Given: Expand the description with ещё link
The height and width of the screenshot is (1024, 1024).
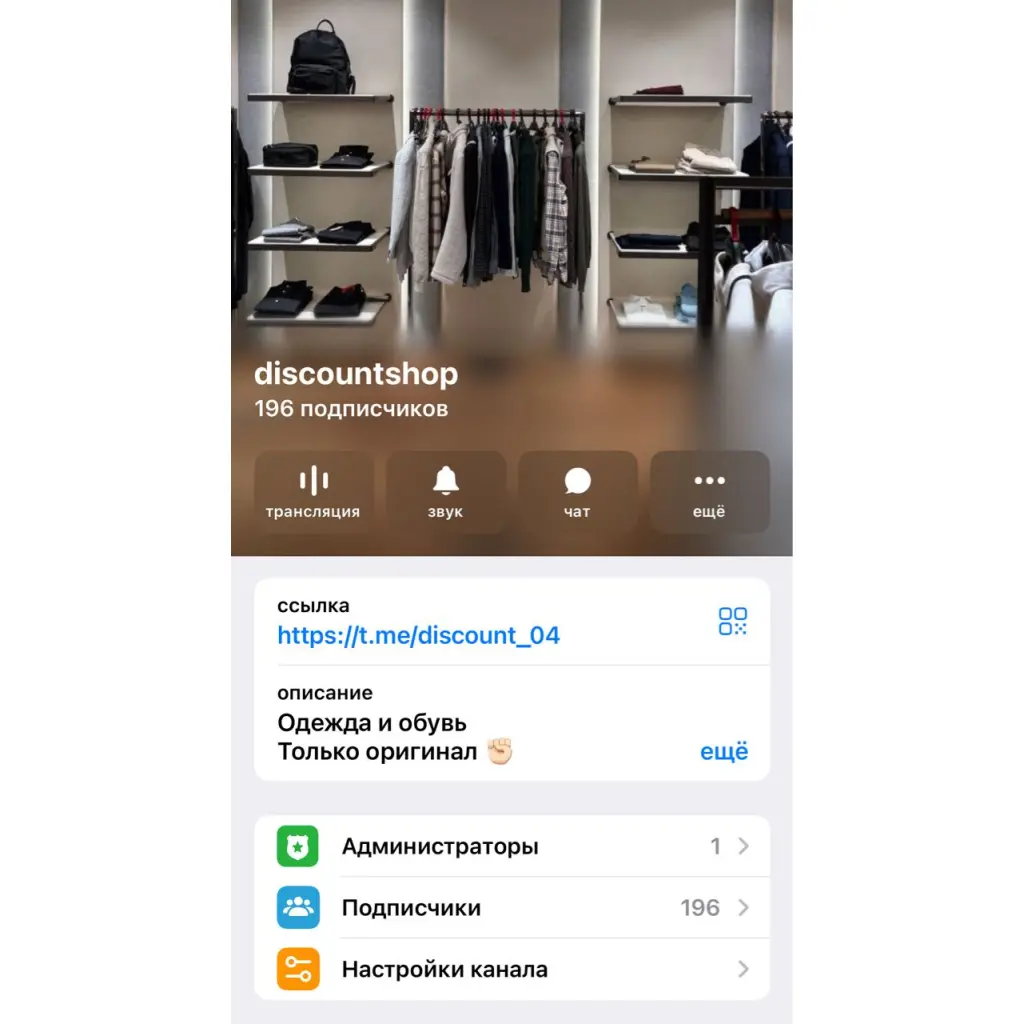Looking at the screenshot, I should [724, 752].
